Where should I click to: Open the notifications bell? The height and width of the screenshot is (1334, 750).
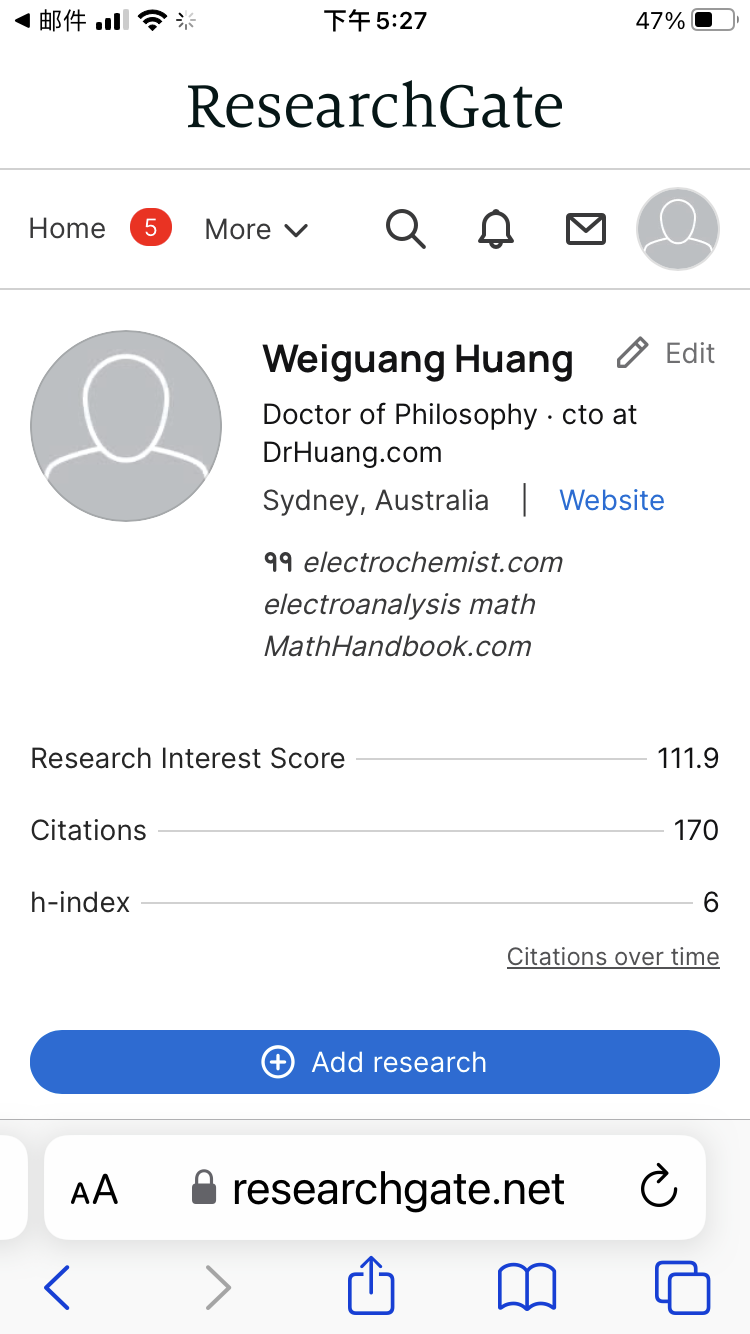pos(495,229)
